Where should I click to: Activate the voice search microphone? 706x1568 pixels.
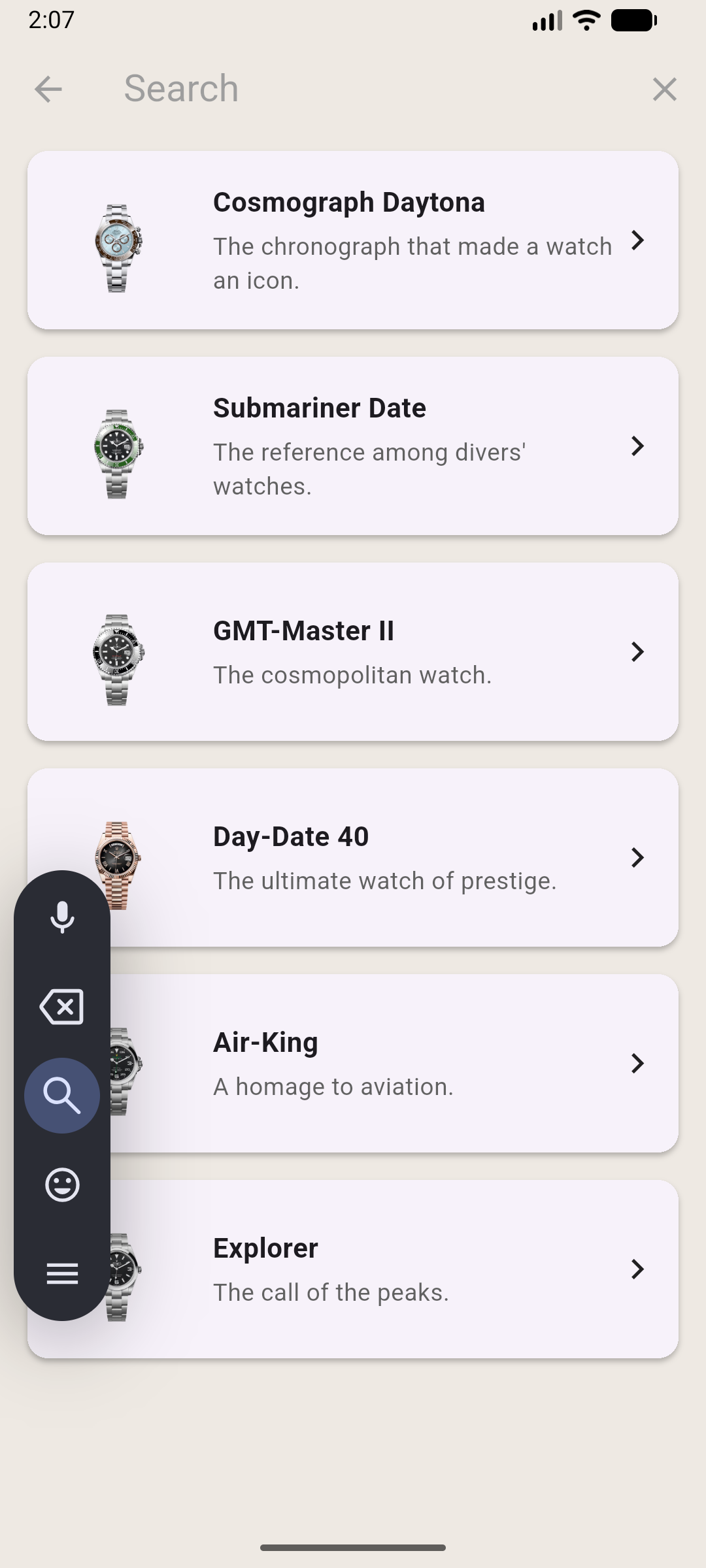pos(61,918)
